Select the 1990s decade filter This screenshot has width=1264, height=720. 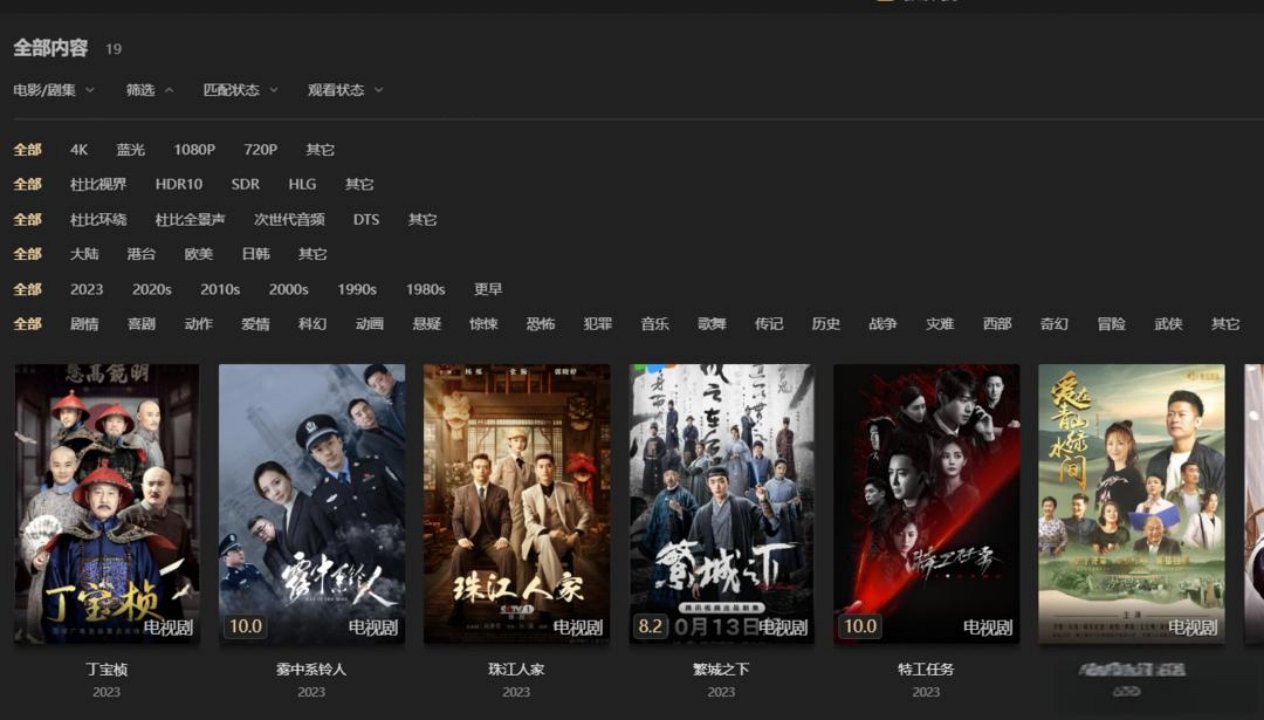click(x=357, y=289)
